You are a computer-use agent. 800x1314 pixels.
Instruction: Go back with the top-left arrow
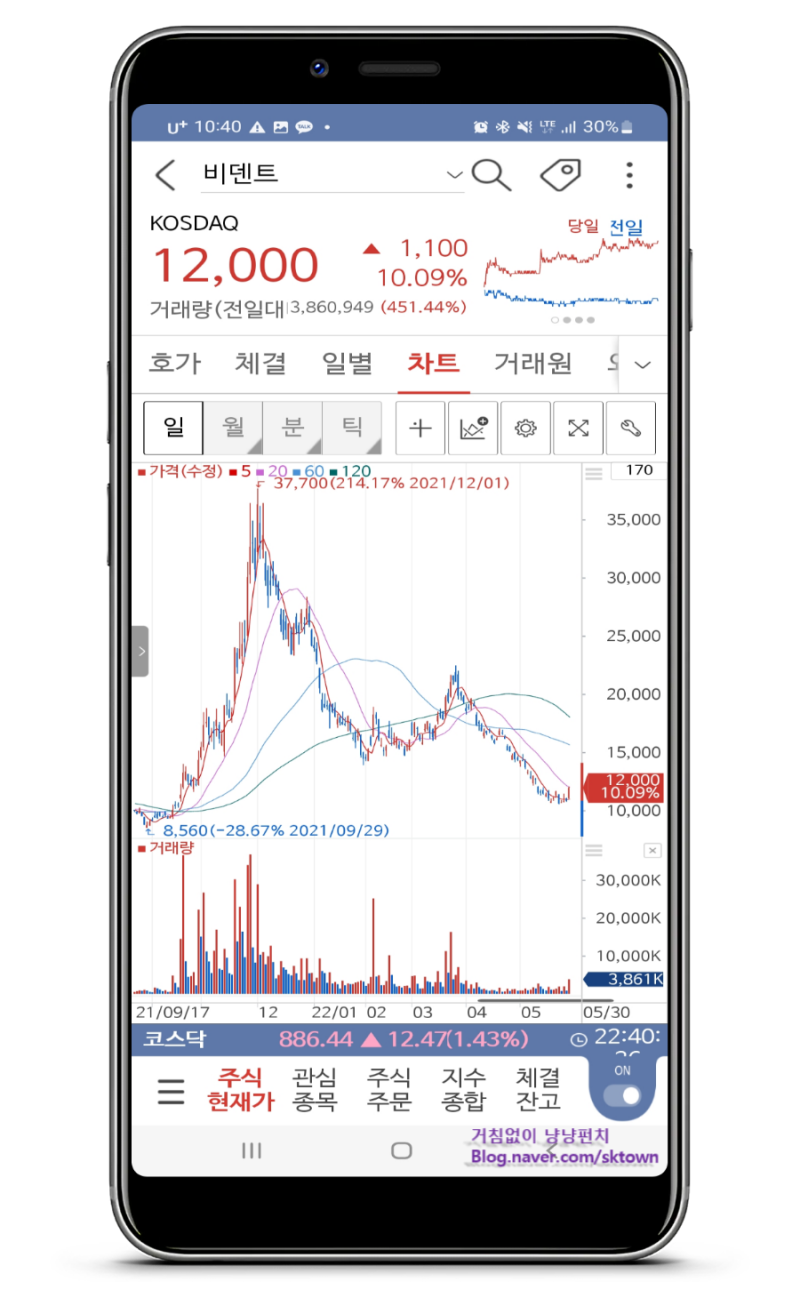(x=165, y=175)
